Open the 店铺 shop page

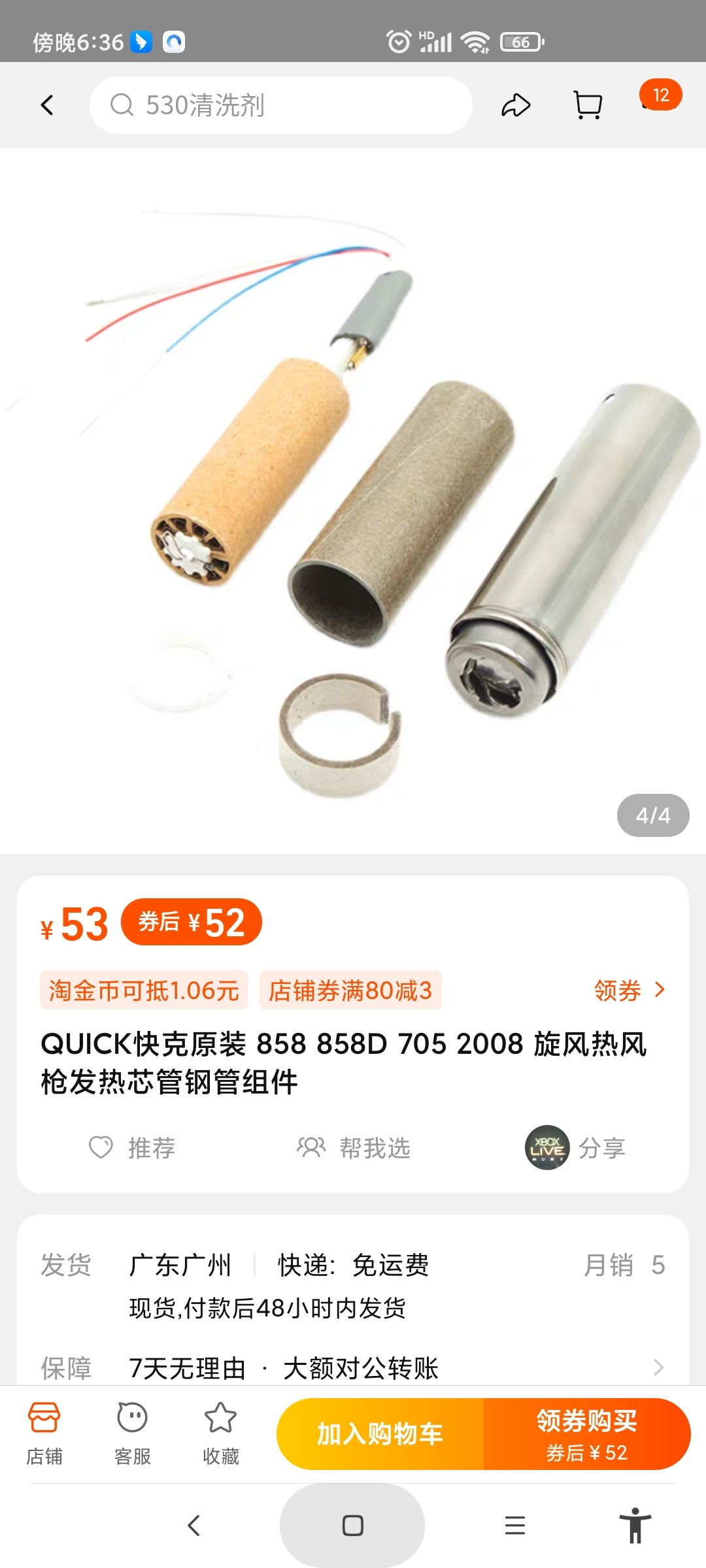44,1433
